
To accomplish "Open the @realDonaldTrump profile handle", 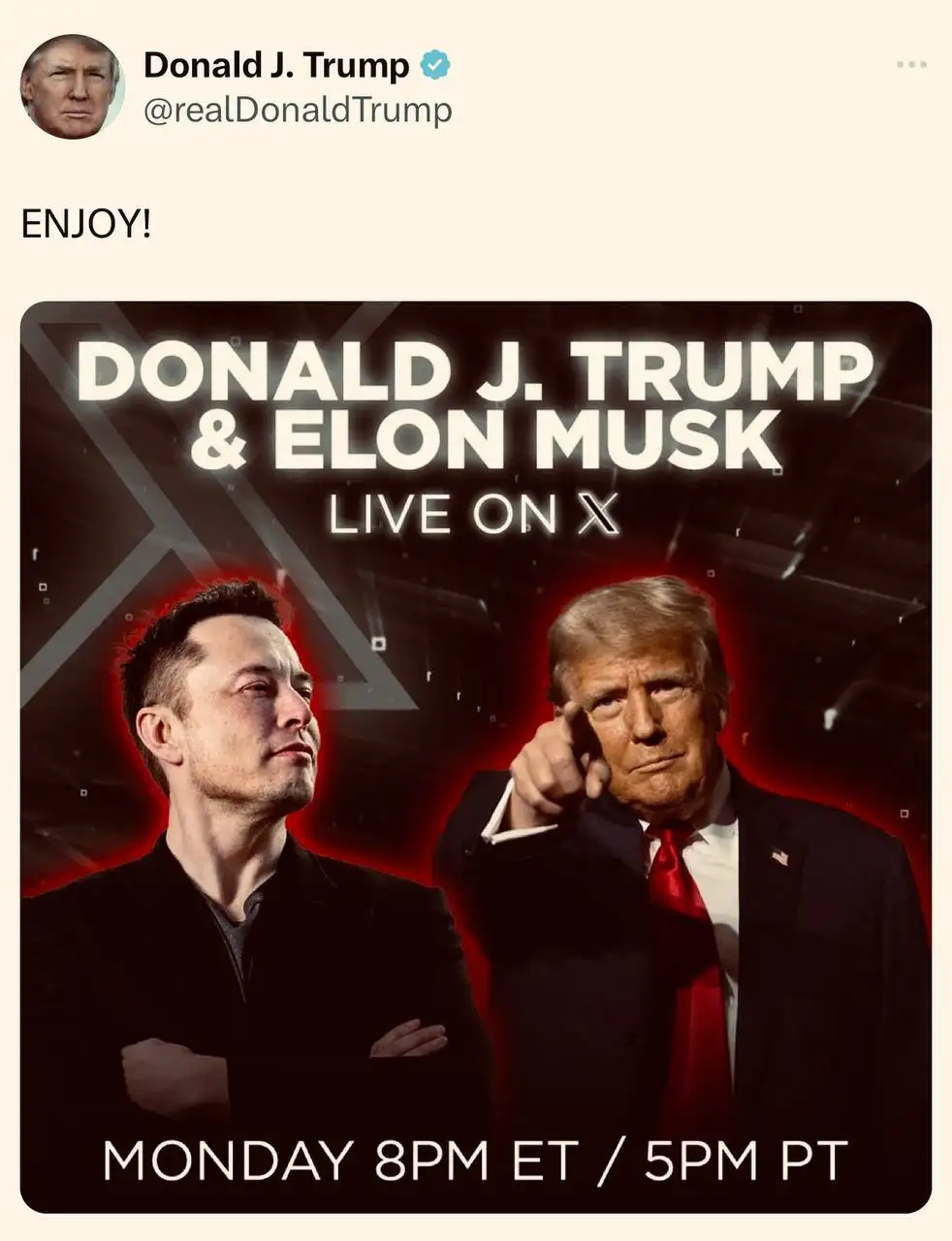I will pos(298,110).
